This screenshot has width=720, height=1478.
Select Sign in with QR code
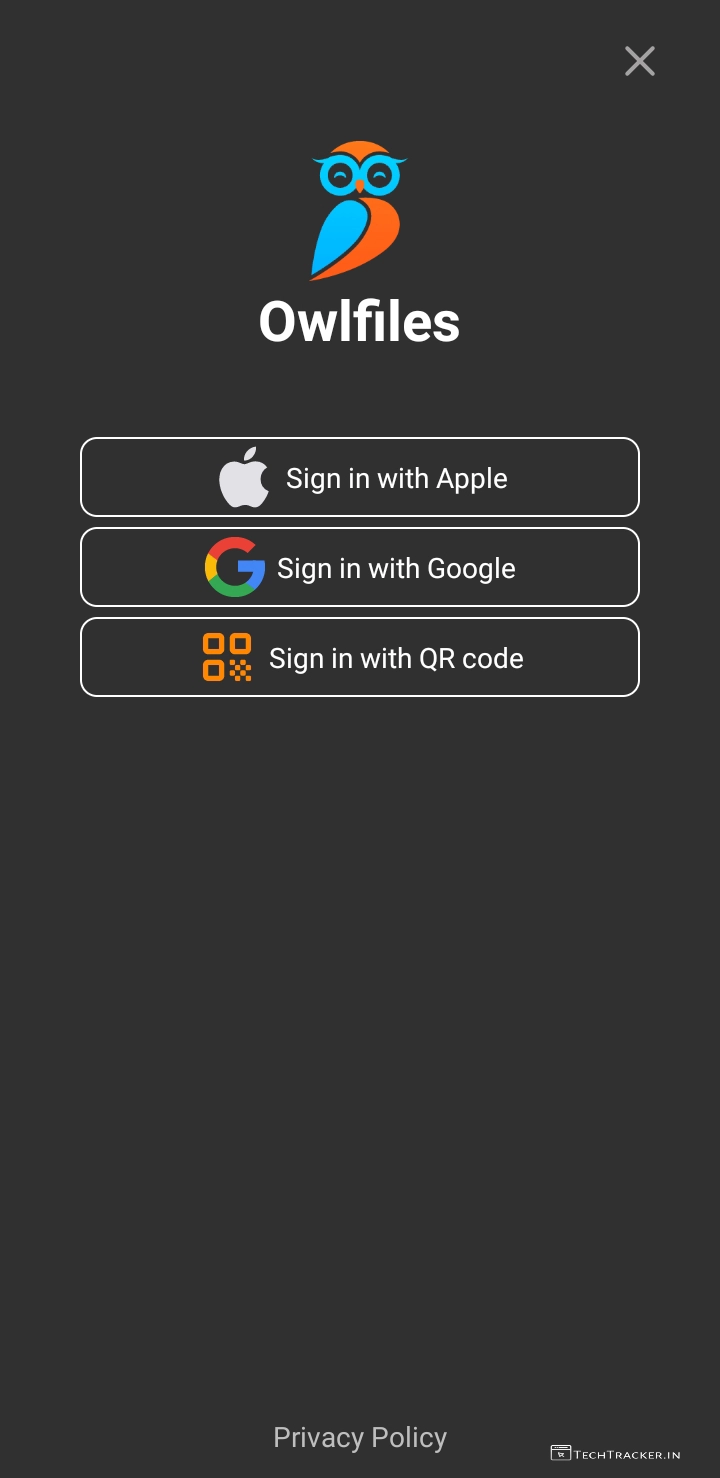[x=360, y=657]
